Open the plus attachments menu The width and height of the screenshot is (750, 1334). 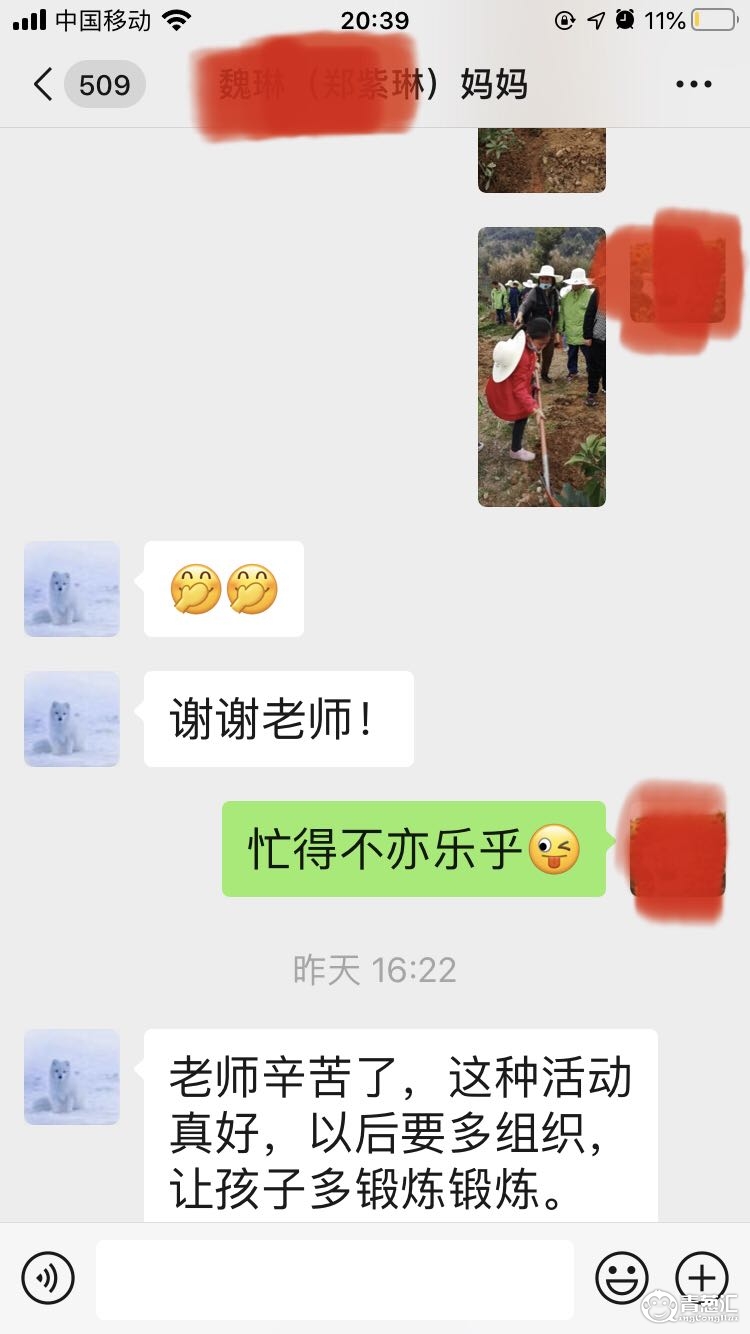click(x=702, y=1277)
